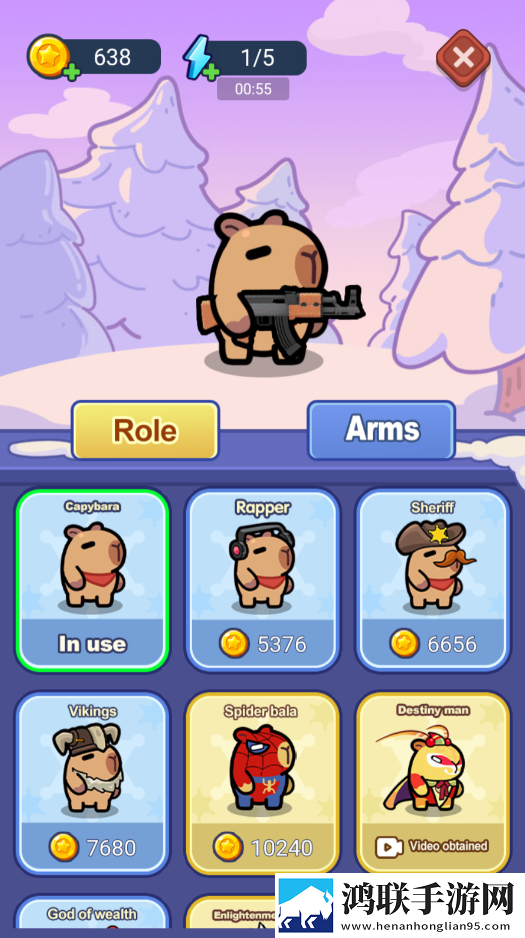Select the Role tab

(145, 430)
